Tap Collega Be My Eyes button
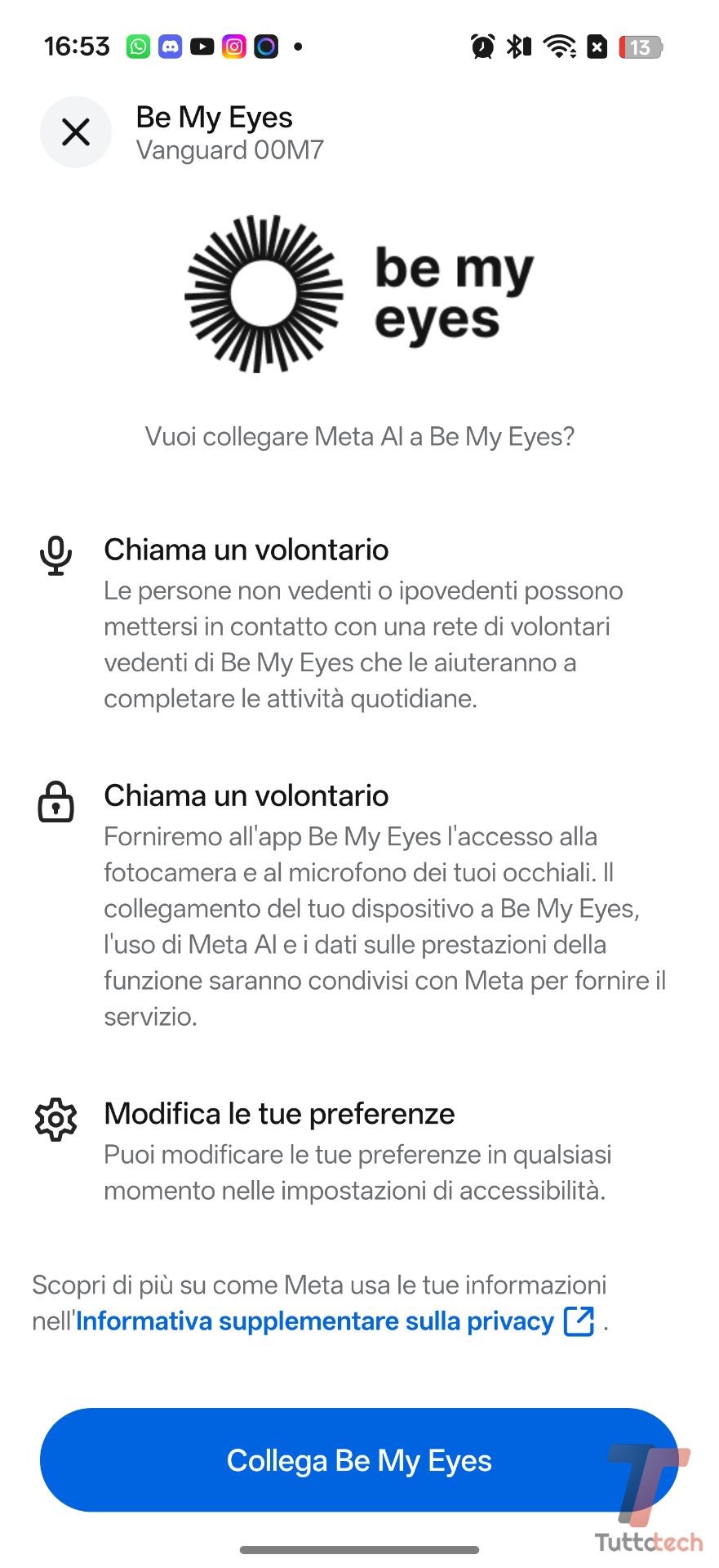Screen dimensions: 719x1568 [x=359, y=1460]
